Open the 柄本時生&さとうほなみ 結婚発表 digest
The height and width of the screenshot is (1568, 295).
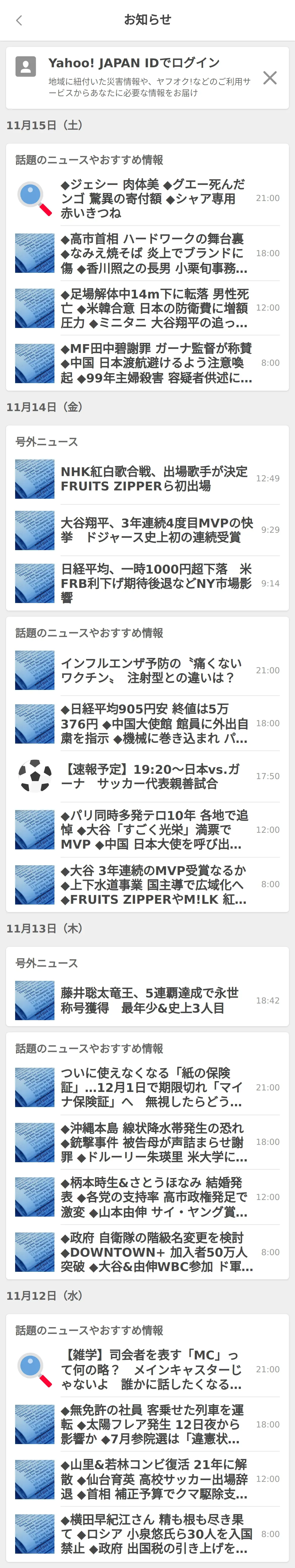coord(152,1197)
